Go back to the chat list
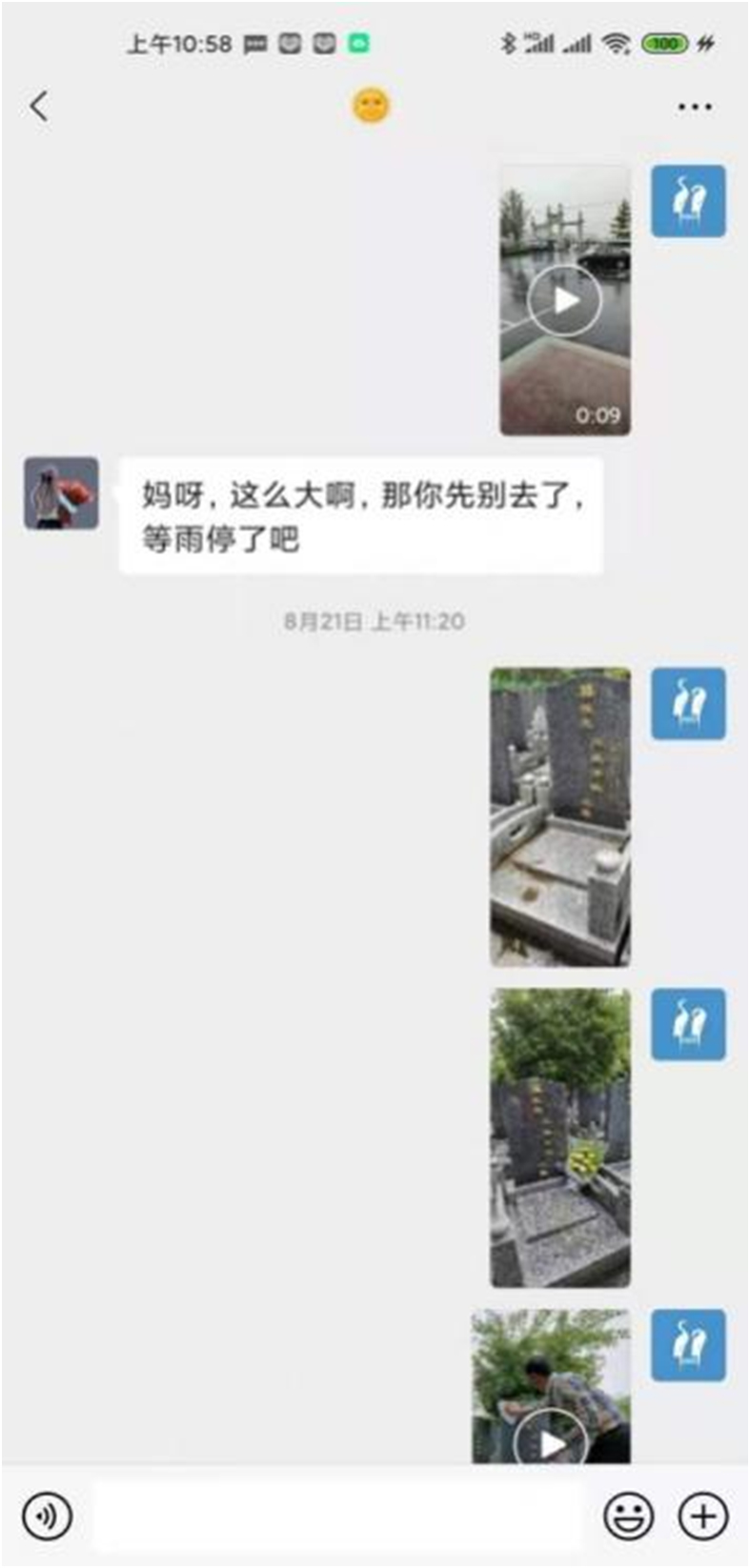 pyautogui.click(x=39, y=106)
